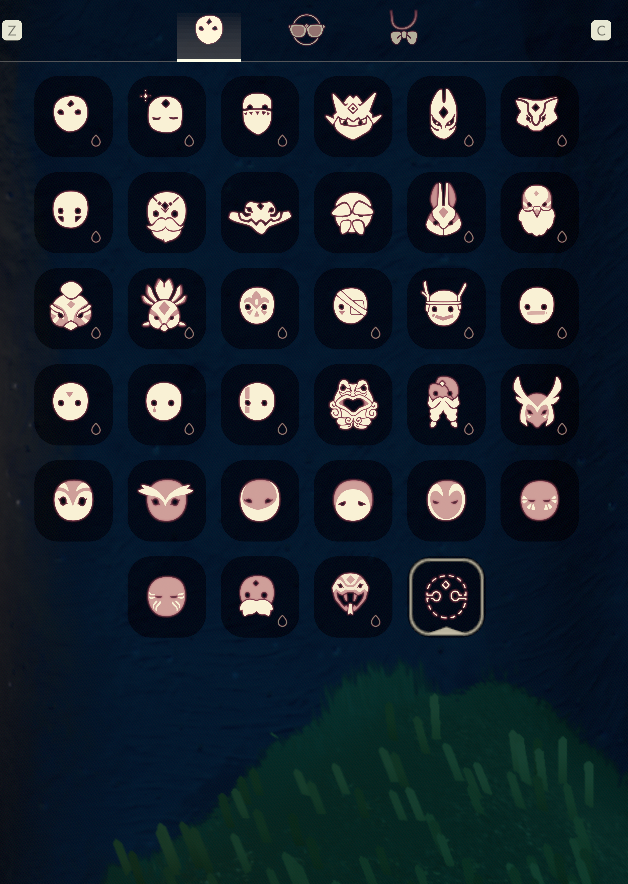Select the bearded scarred-face mask
628x884 pixels.
[x=166, y=212]
